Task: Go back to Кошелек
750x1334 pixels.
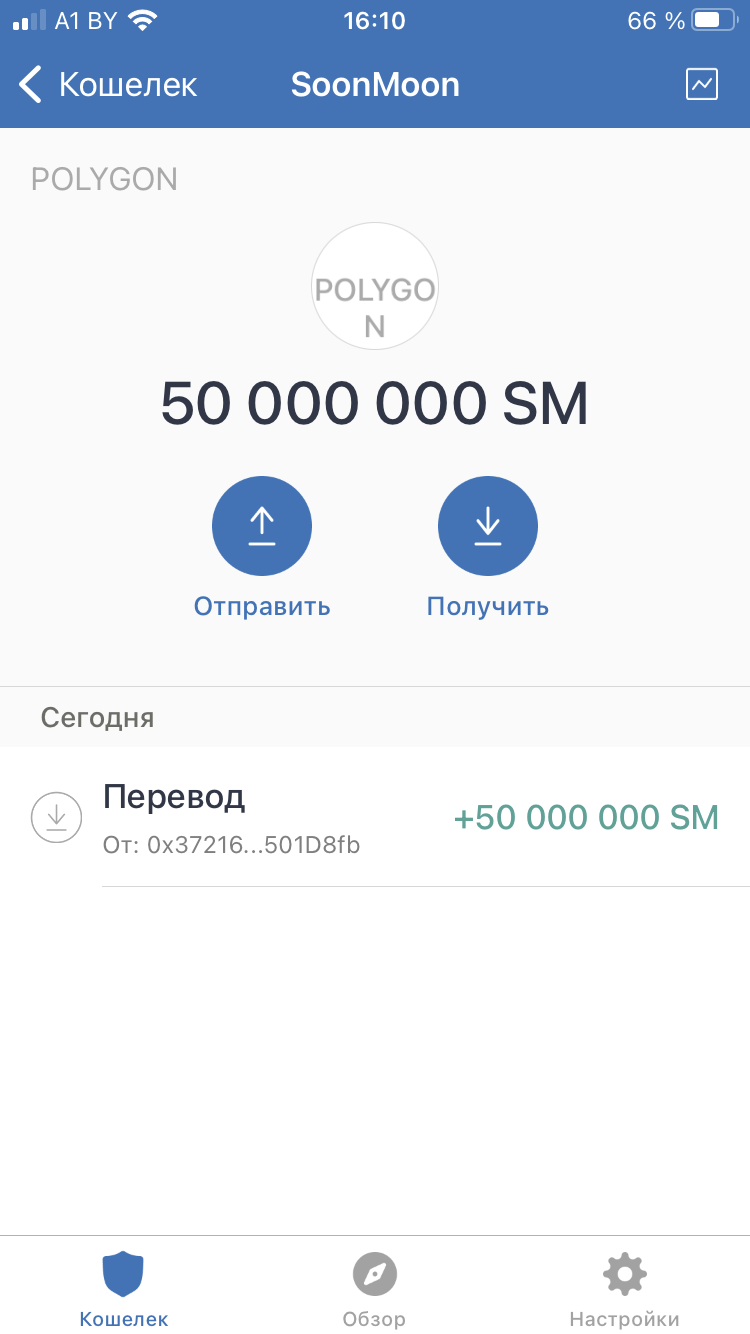Action: [108, 85]
